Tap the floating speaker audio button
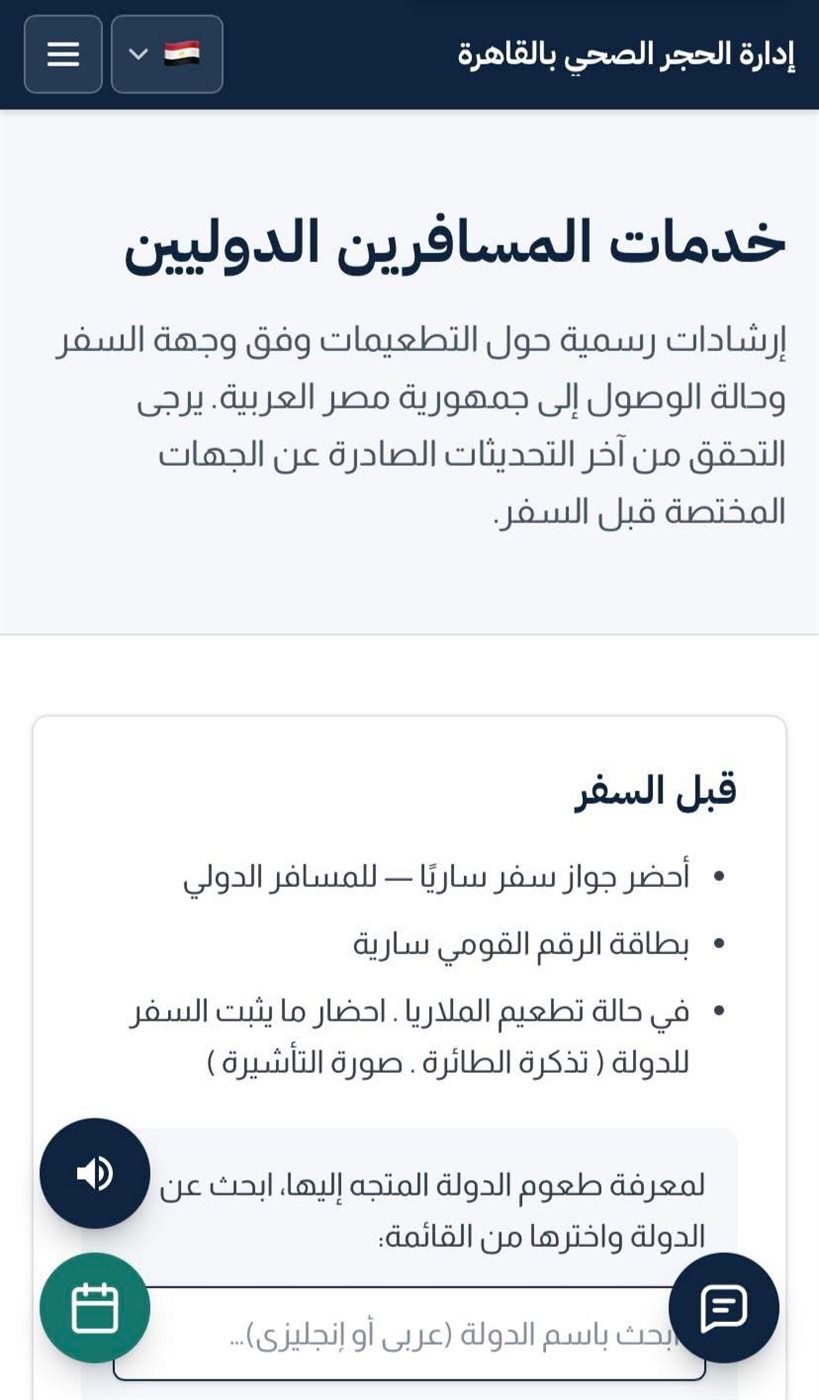 click(x=95, y=1173)
